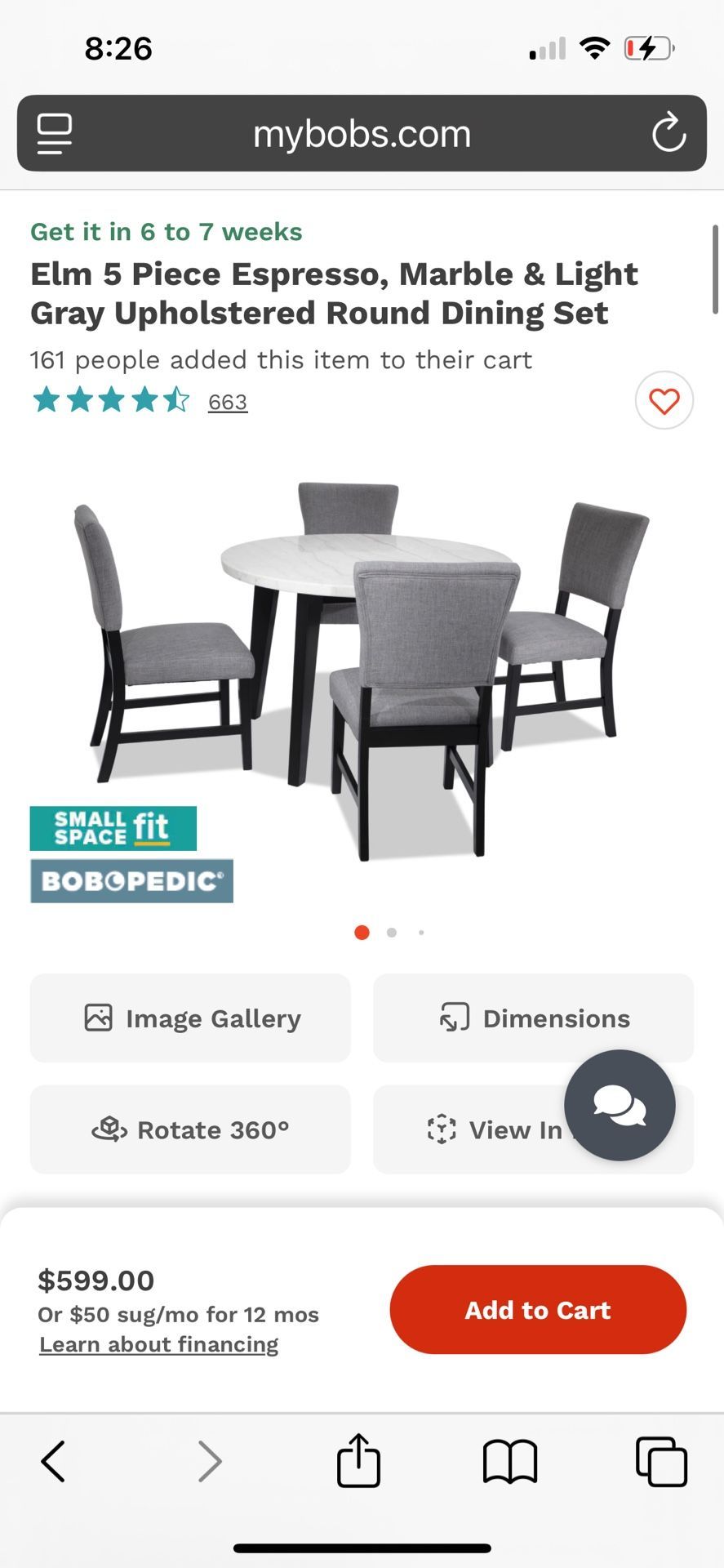The width and height of the screenshot is (724, 1568).
Task: Go back to the previous page
Action: pyautogui.click(x=53, y=1461)
